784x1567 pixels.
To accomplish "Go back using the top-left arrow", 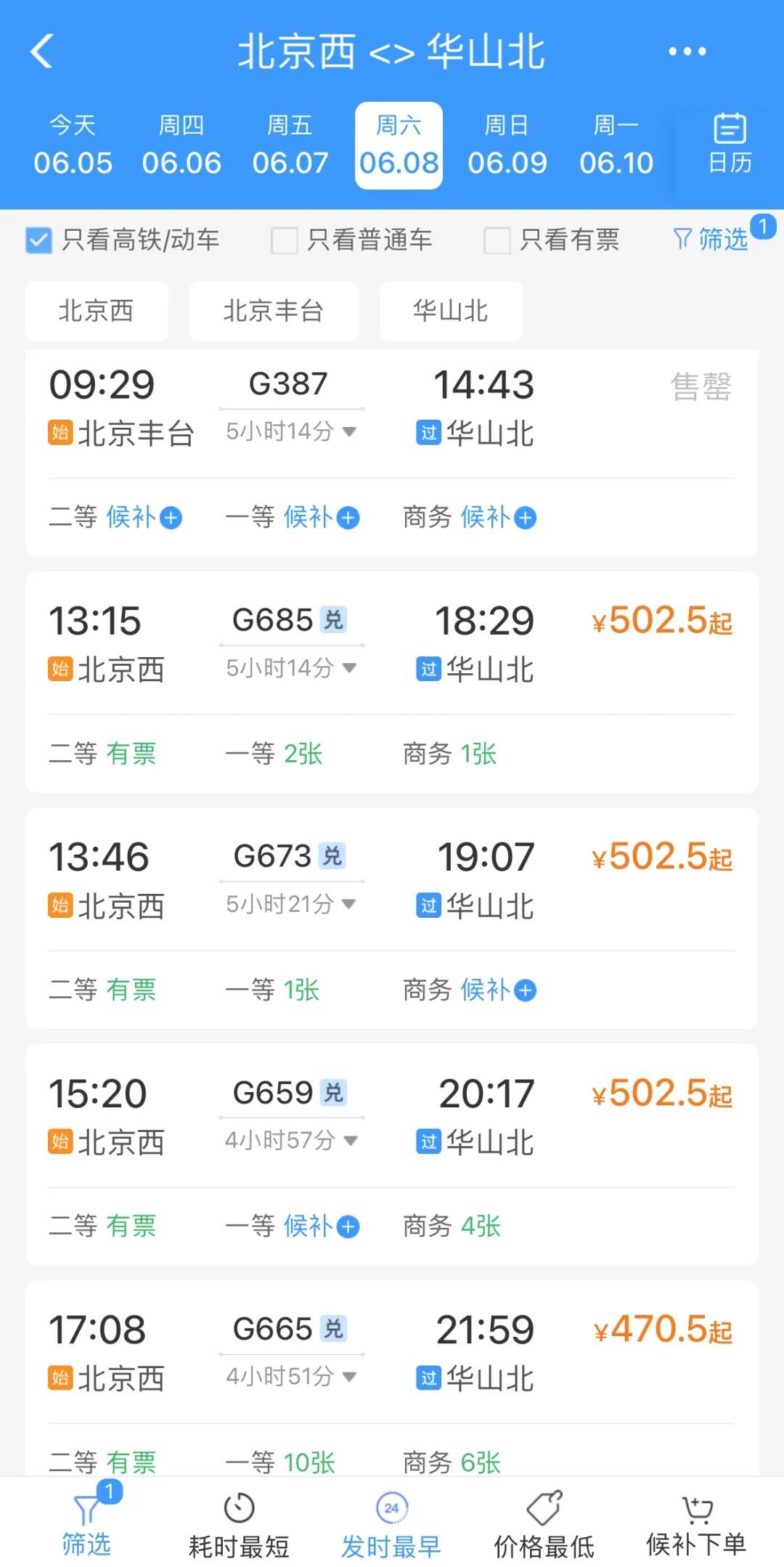I will [x=42, y=52].
